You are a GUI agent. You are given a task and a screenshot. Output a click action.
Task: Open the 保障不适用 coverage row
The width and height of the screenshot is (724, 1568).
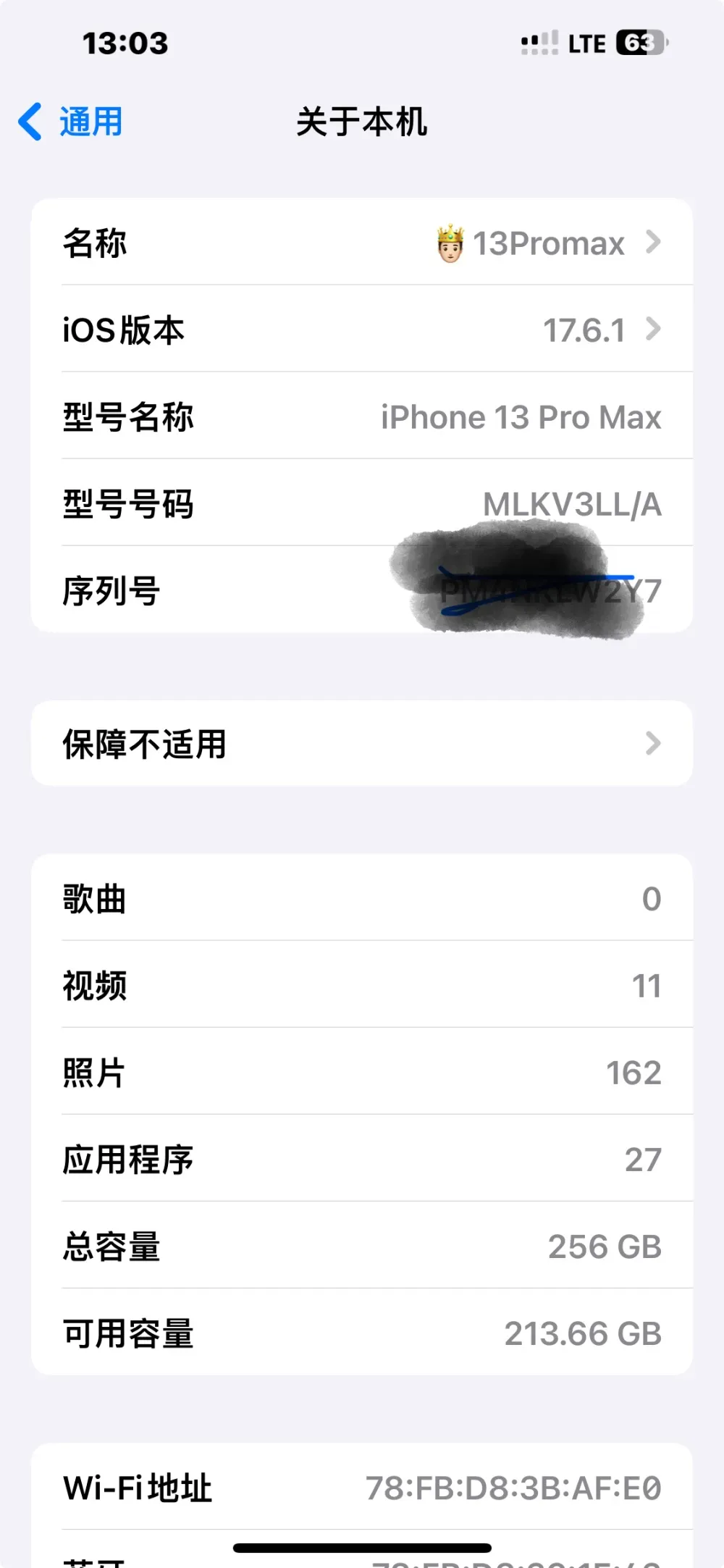[362, 743]
